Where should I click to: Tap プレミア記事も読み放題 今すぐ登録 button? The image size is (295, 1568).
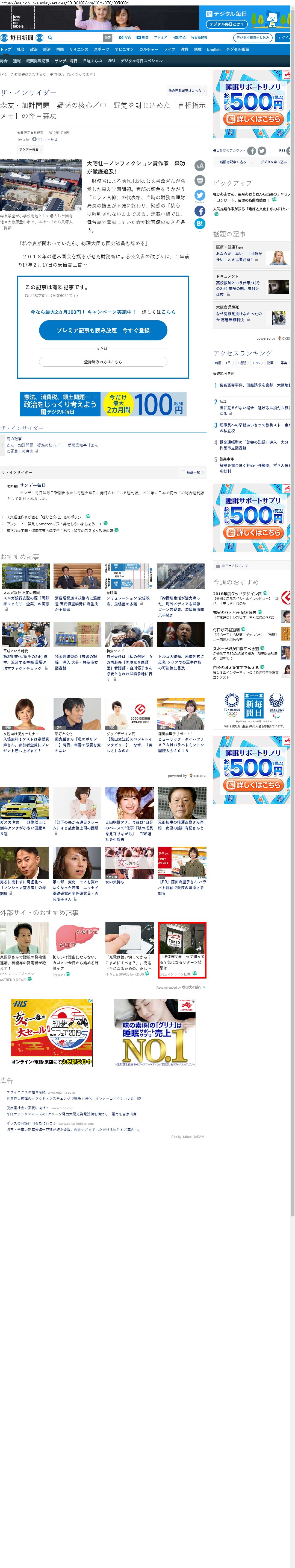[103, 331]
